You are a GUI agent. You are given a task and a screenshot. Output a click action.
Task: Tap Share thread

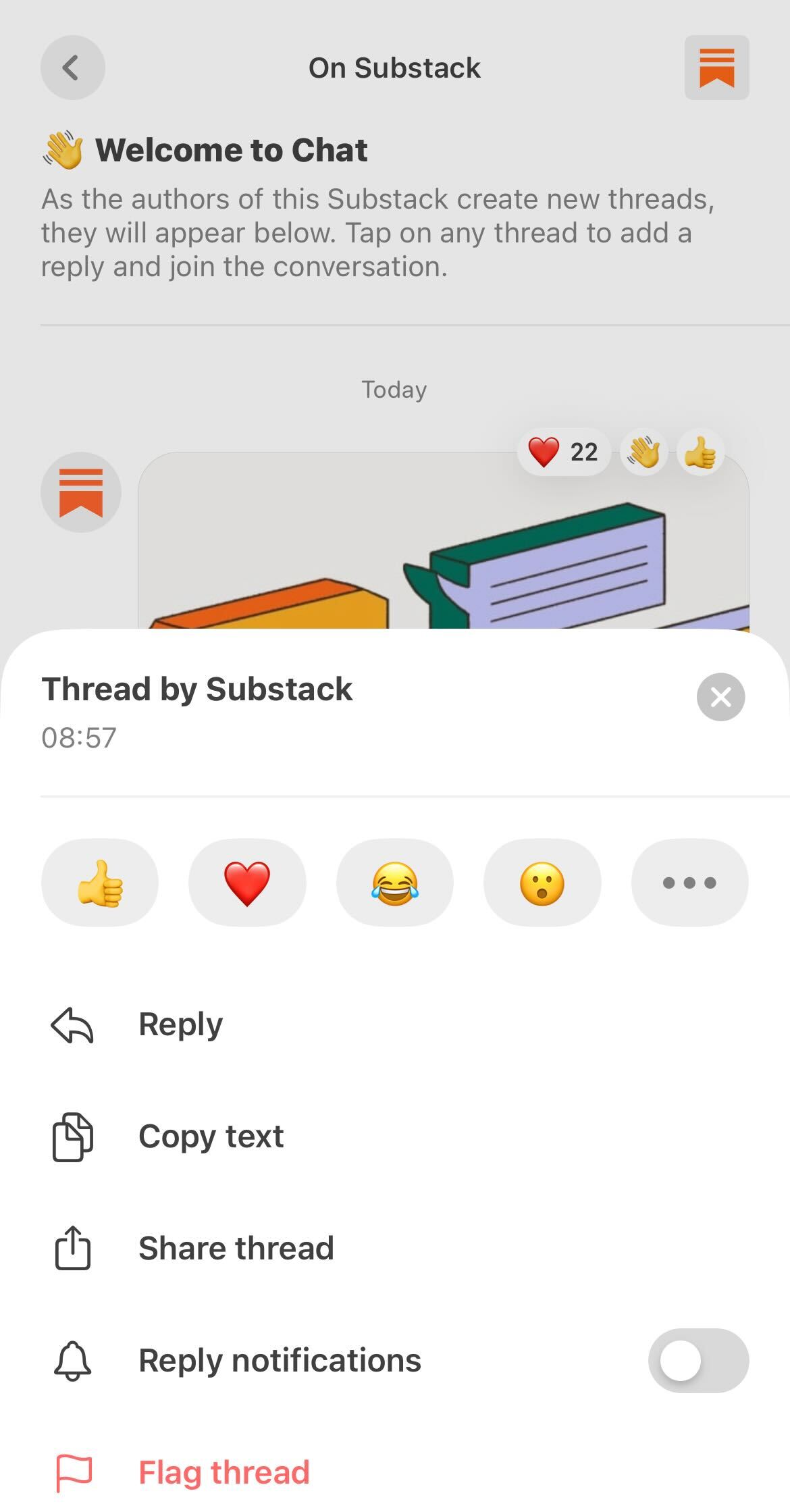click(395, 1249)
